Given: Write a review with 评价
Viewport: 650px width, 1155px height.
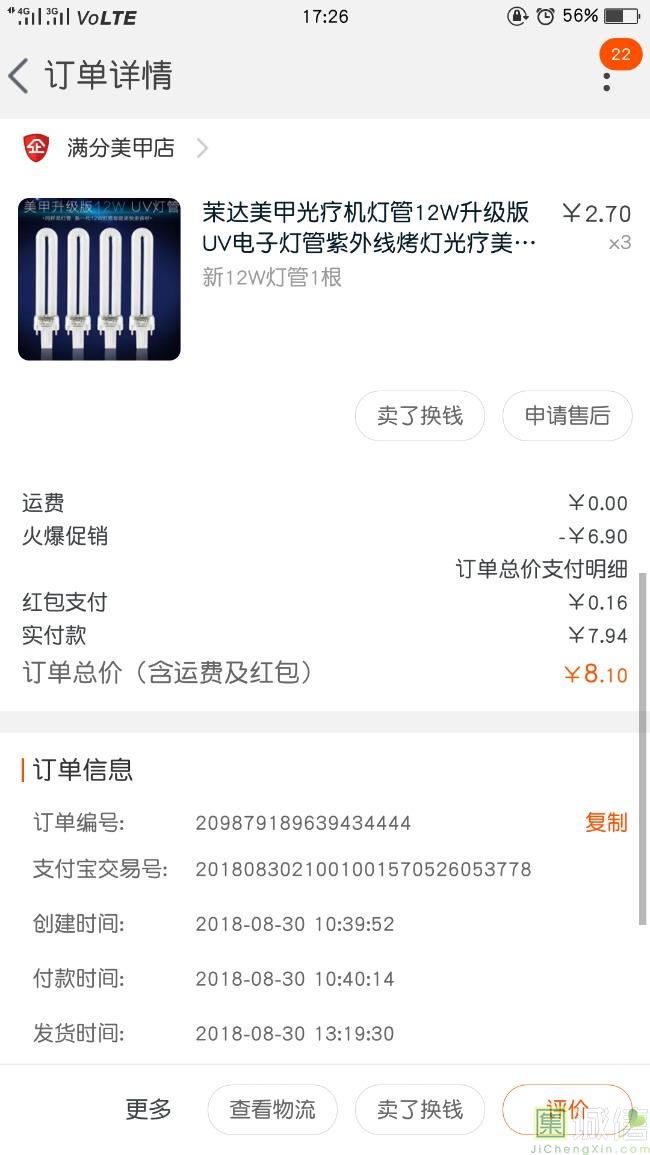Looking at the screenshot, I should pos(567,1109).
